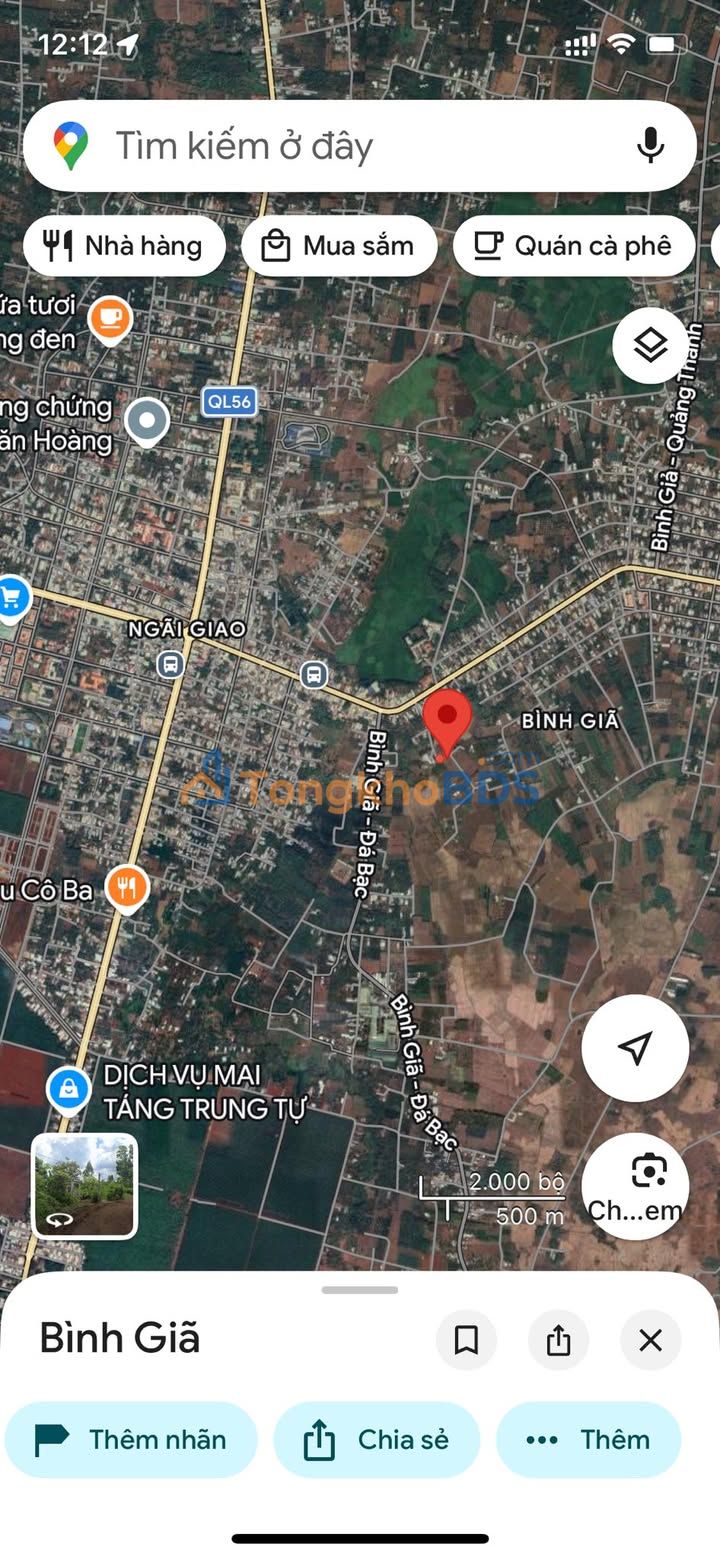
Task: Start voice search with the microphone
Action: (x=650, y=146)
